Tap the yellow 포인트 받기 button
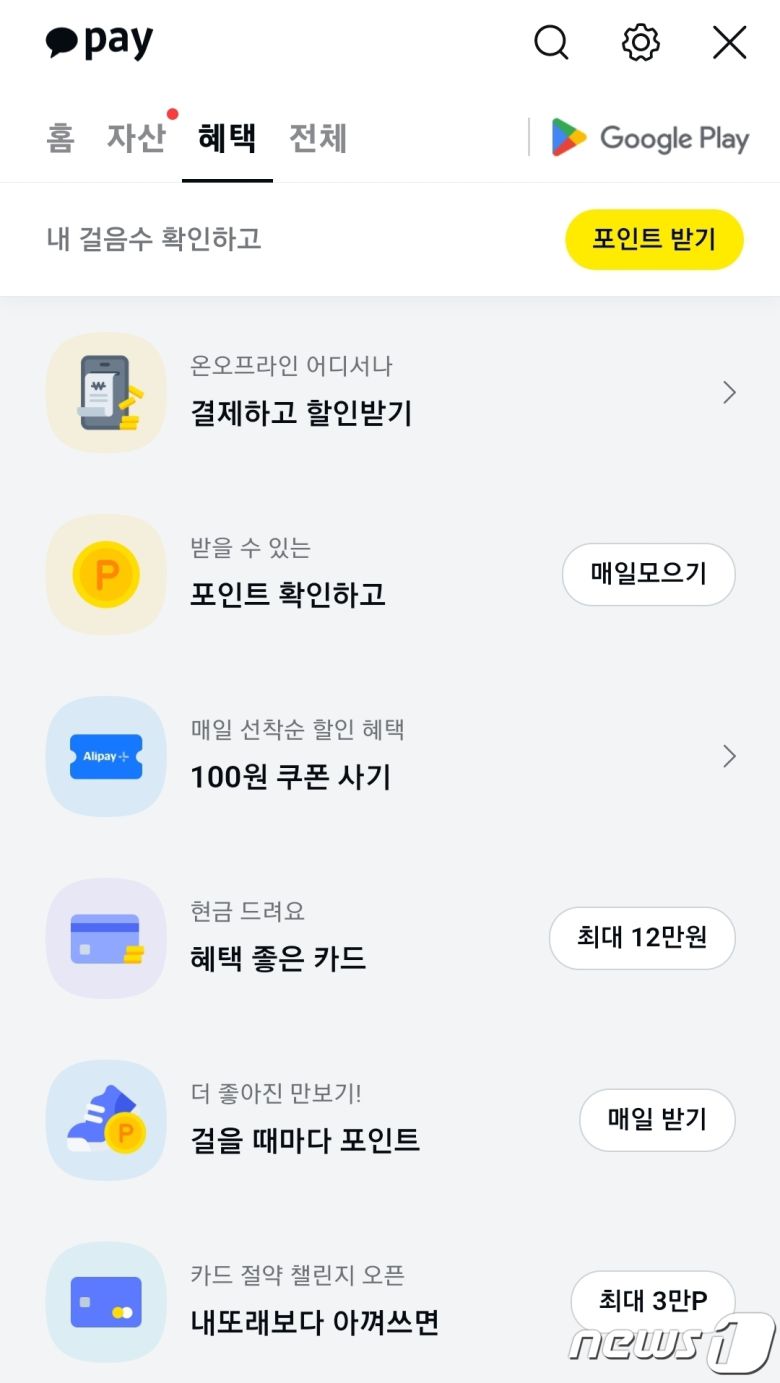The image size is (780, 1383). 654,239
